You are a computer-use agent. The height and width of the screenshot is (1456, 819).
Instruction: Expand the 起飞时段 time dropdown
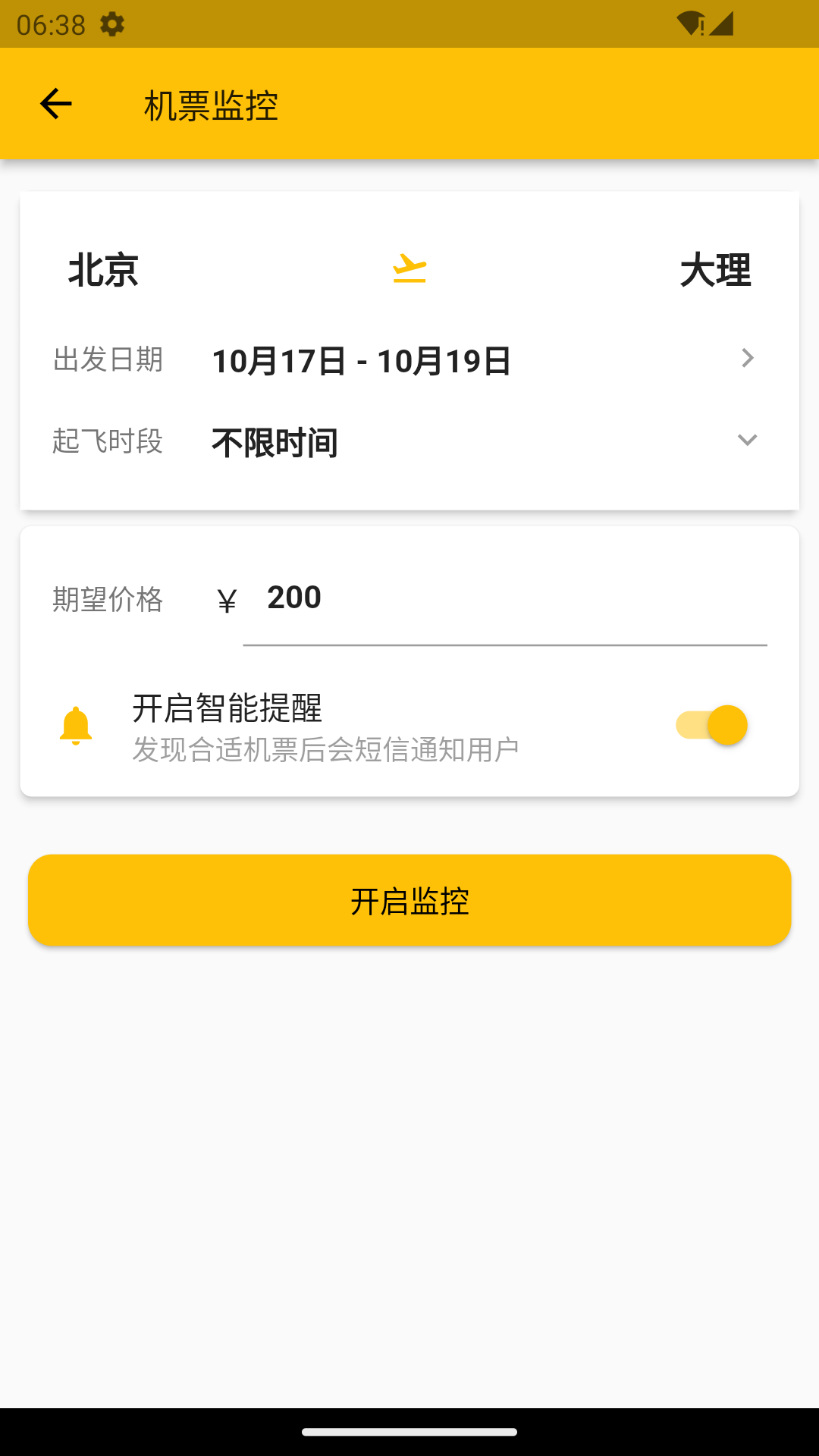[x=409, y=441]
